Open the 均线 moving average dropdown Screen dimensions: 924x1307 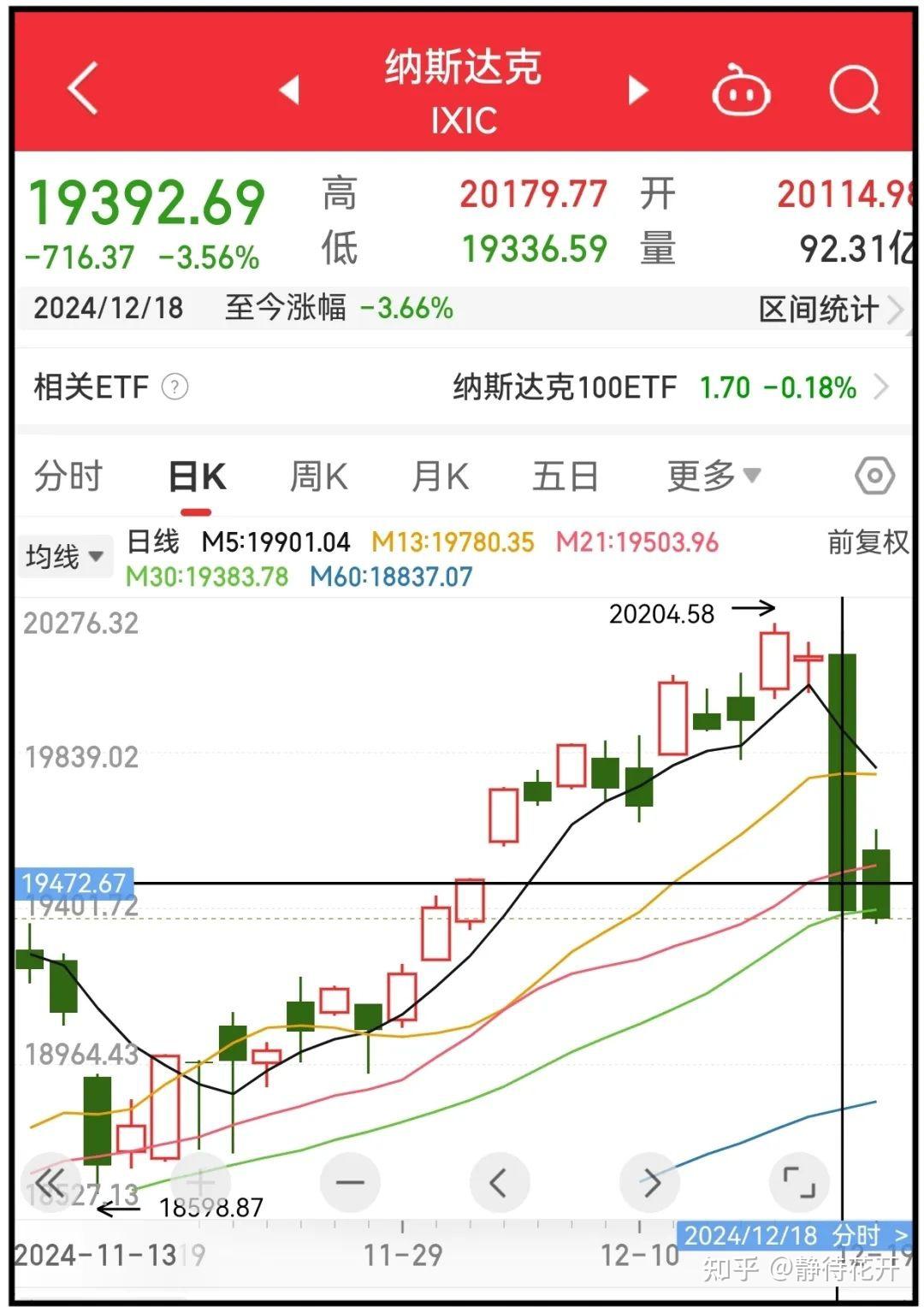pos(64,555)
